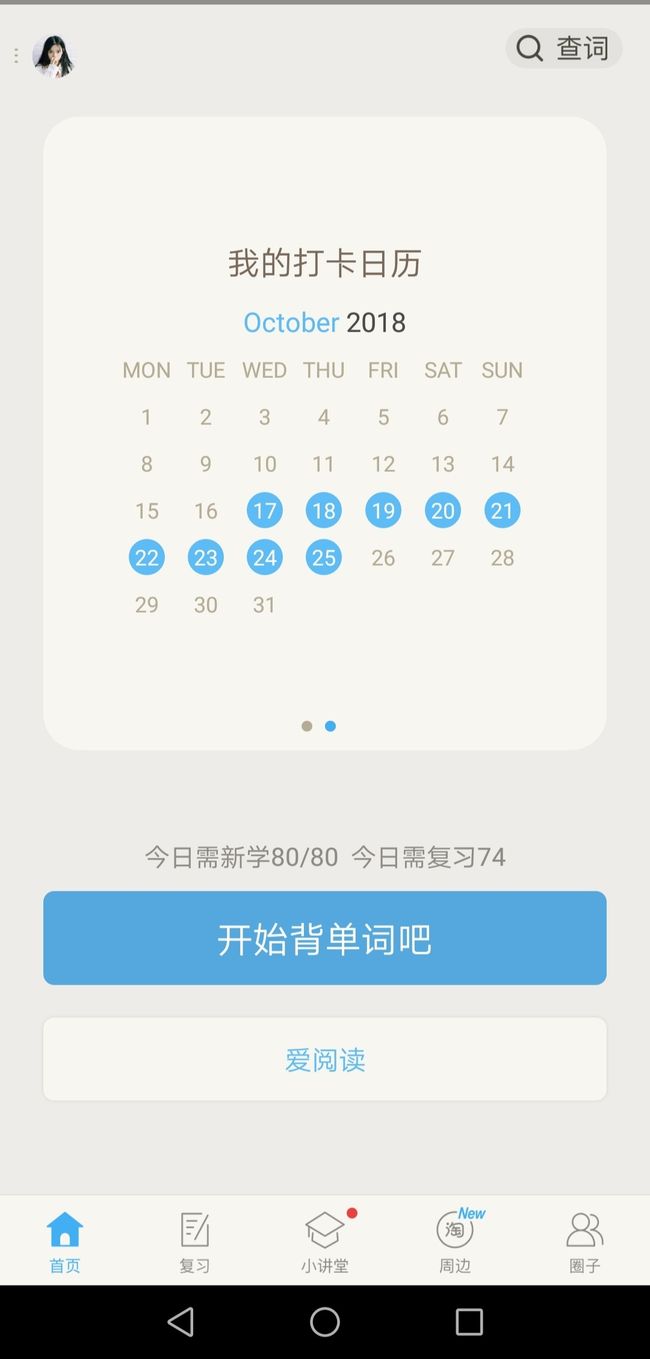This screenshot has width=650, height=1359.
Task: Open the 爱阅读 reading section
Action: [x=325, y=1059]
